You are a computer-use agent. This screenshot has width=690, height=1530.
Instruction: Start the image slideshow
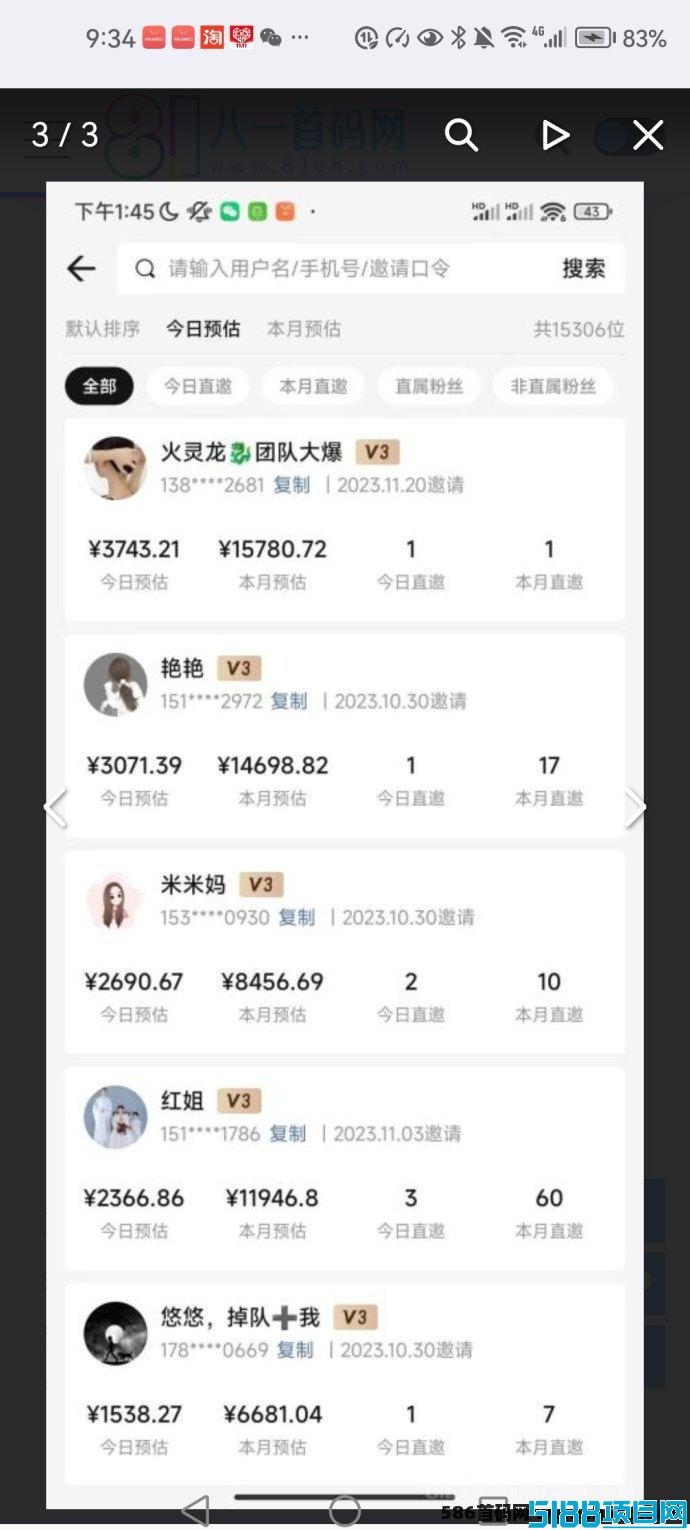click(555, 135)
